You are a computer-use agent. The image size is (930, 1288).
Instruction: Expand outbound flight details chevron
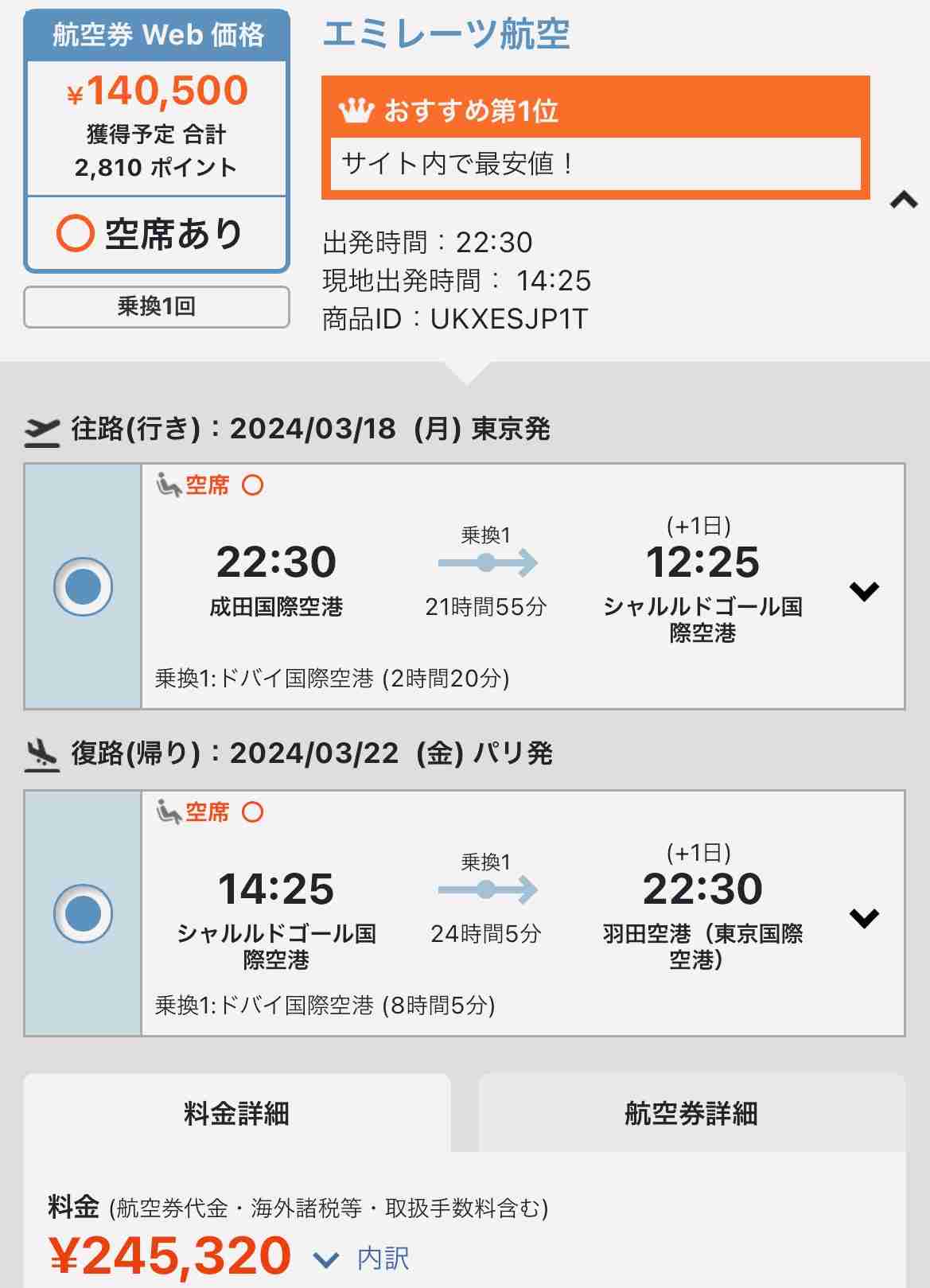[863, 590]
